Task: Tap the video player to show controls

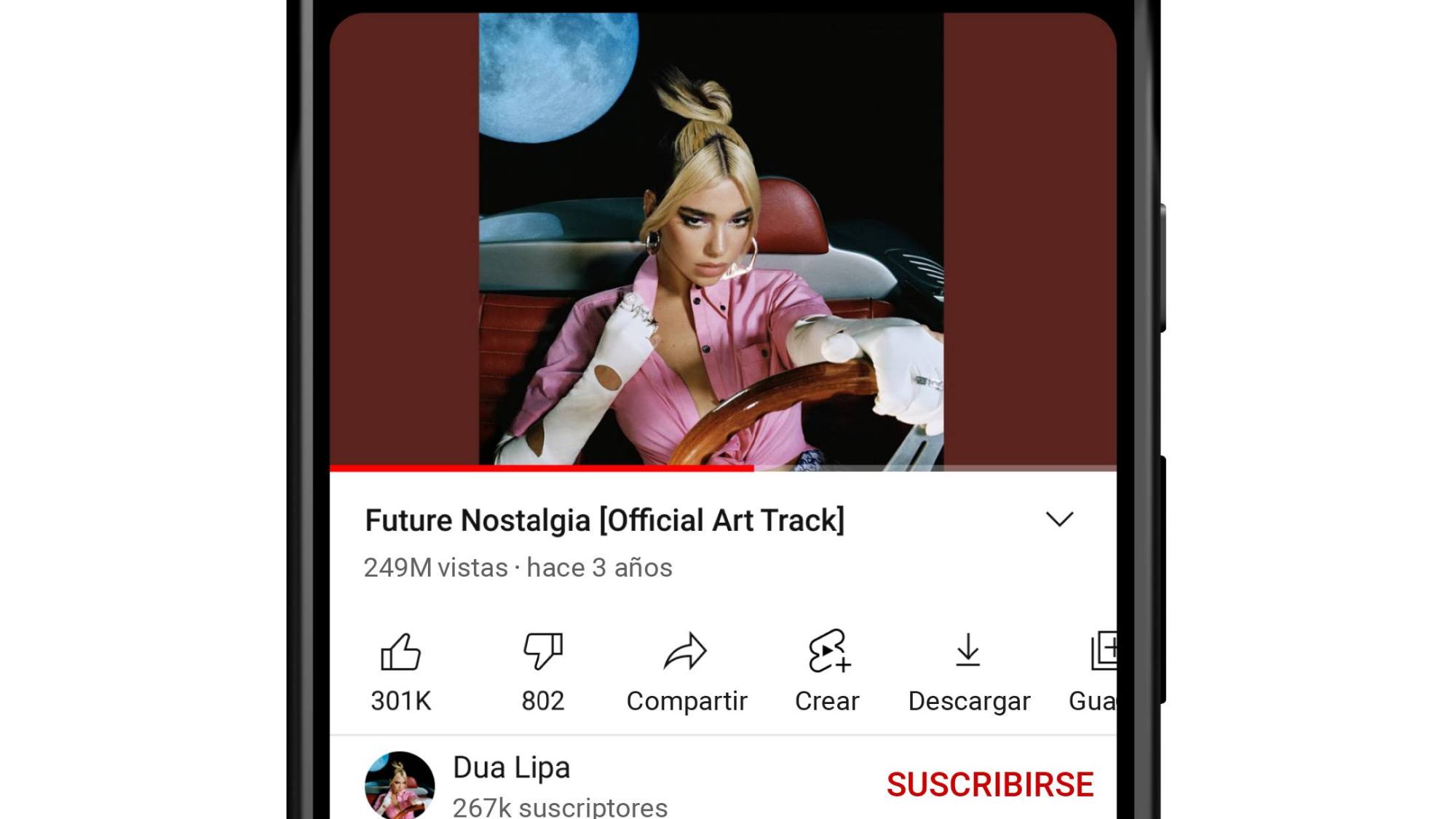Action: pos(722,240)
